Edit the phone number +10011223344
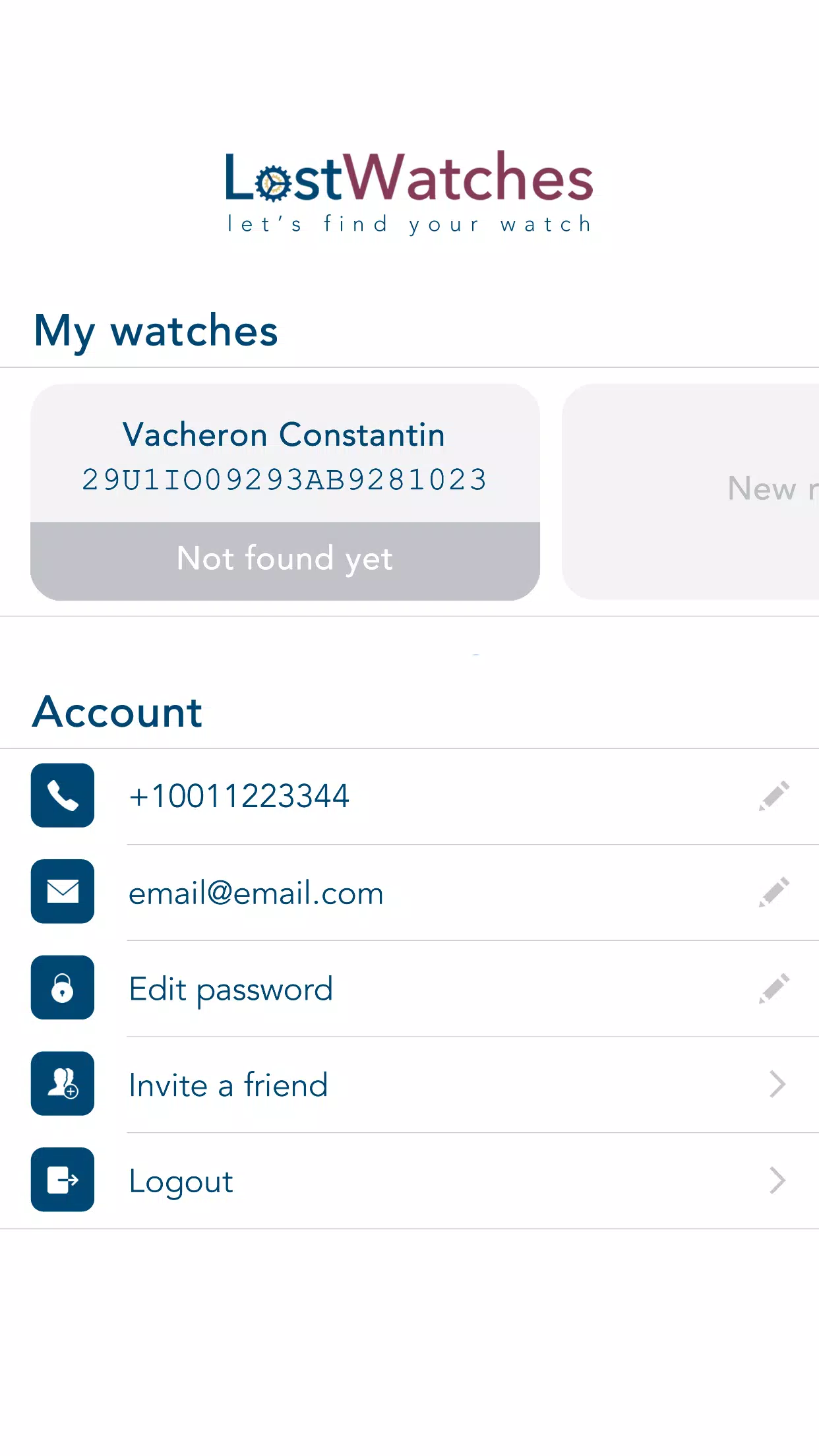The height and width of the screenshot is (1456, 819). coord(773,796)
